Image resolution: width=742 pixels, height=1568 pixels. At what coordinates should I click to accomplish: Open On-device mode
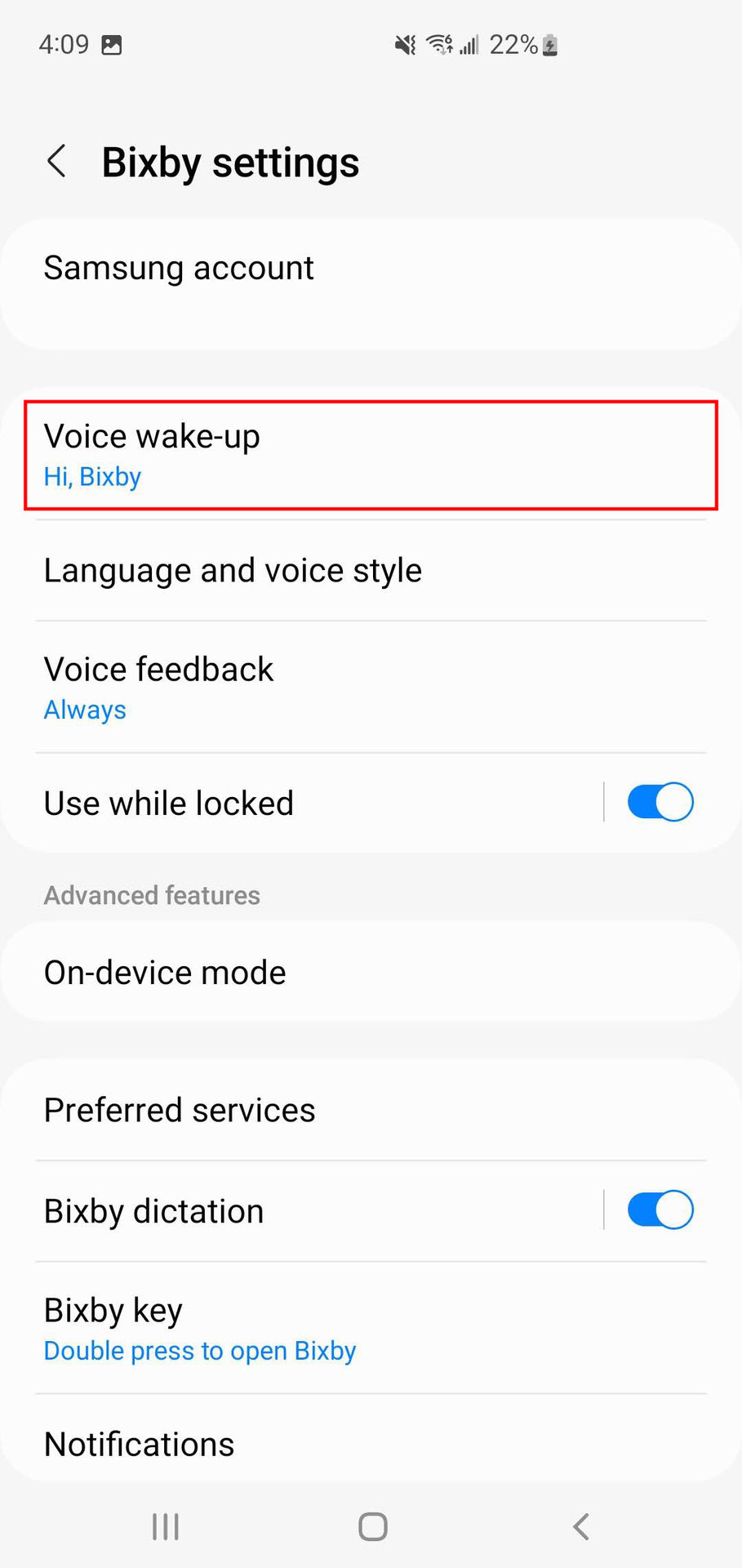pyautogui.click(x=371, y=972)
